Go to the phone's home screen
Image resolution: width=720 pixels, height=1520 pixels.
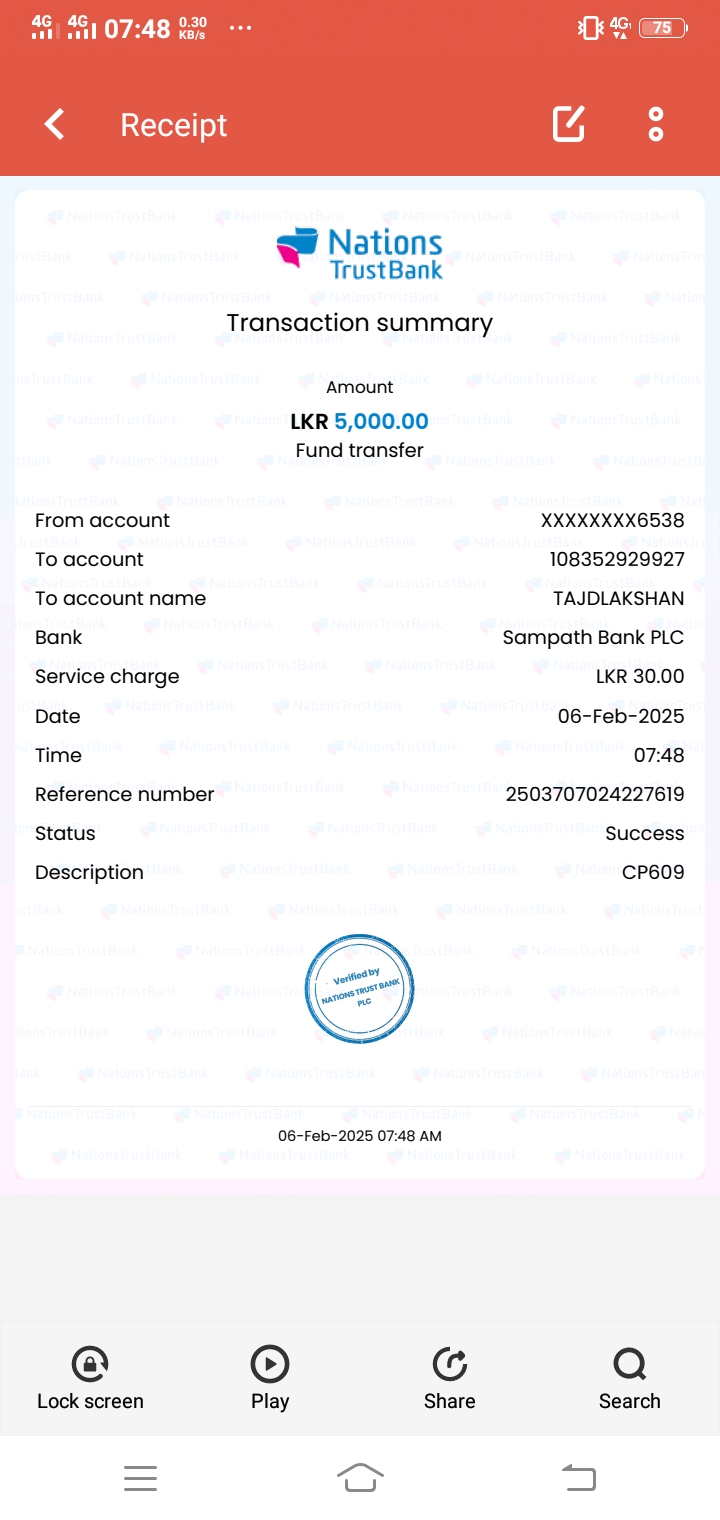360,1478
